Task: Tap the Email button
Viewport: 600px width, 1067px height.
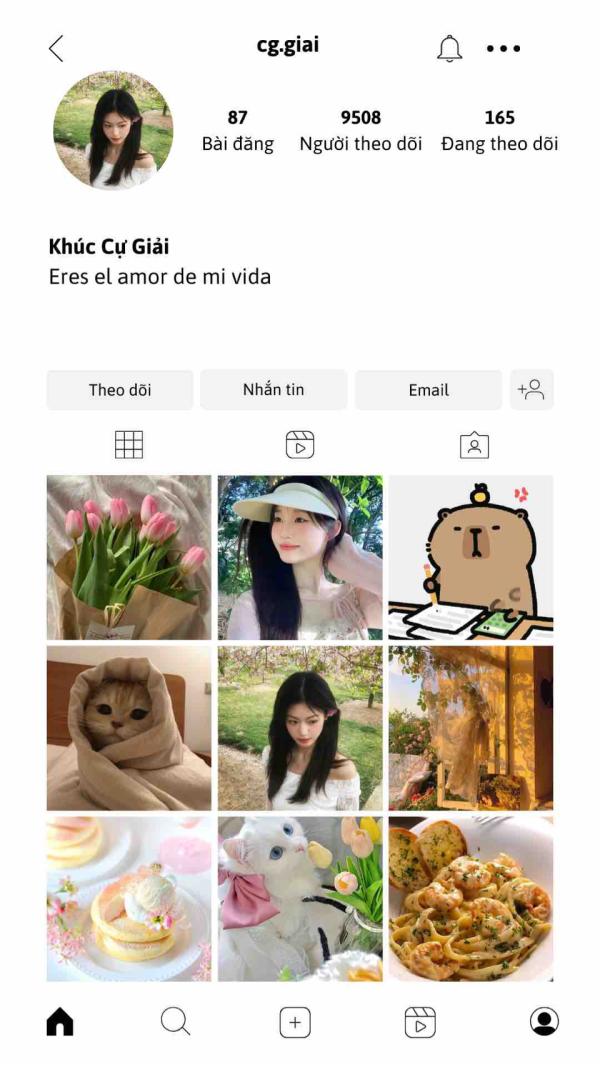Action: 429,390
